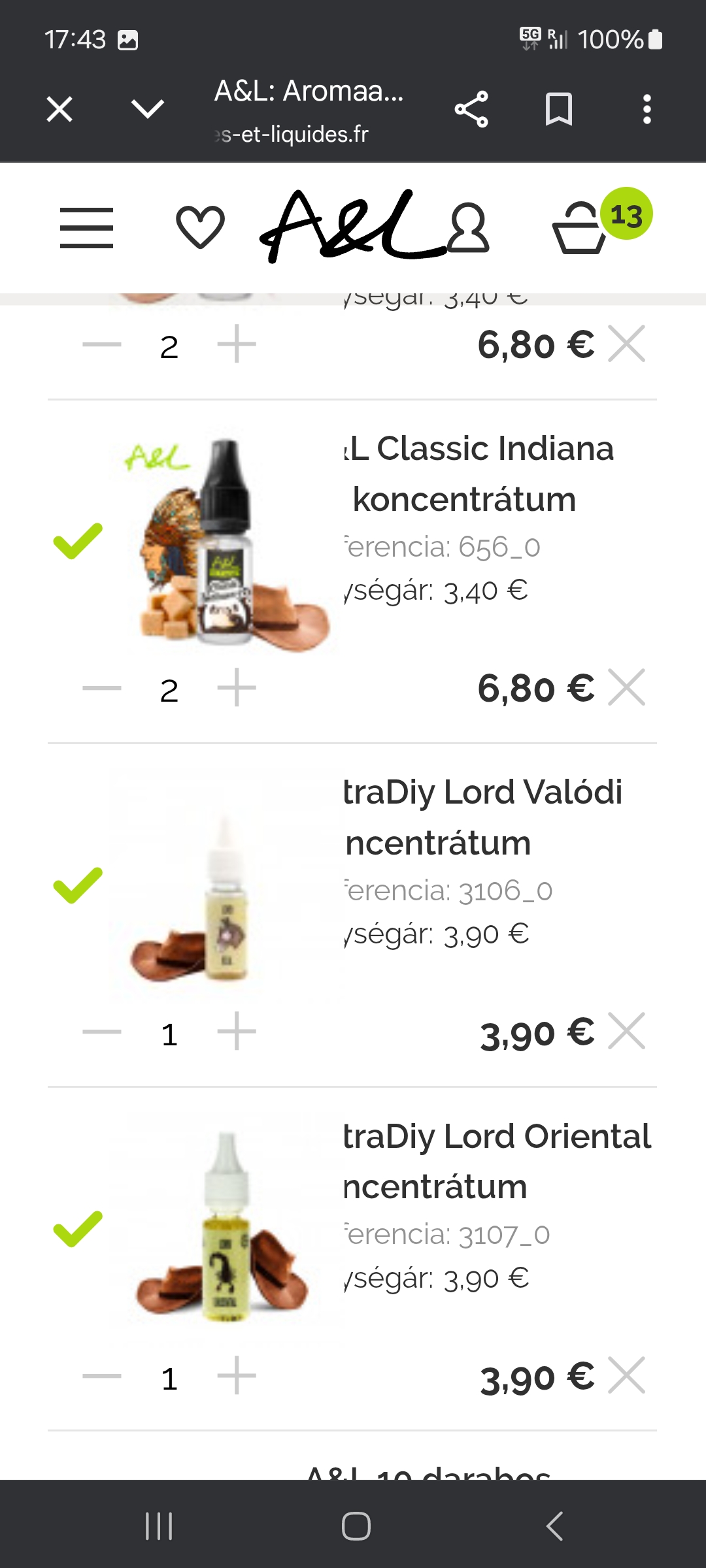Increase Lord Oriental concentrate quantity
The height and width of the screenshot is (1568, 706).
click(x=237, y=1375)
